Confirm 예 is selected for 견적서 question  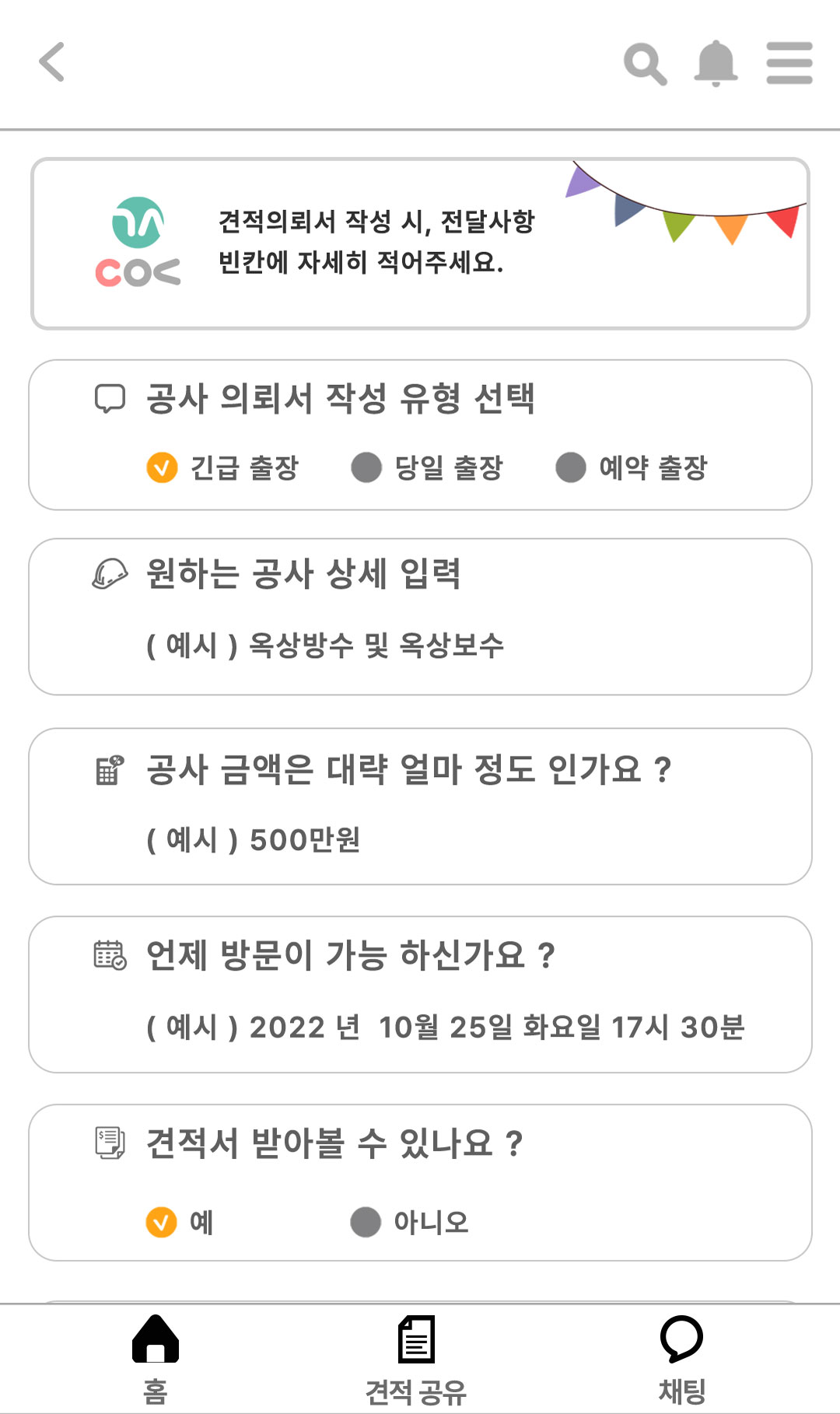[162, 1220]
